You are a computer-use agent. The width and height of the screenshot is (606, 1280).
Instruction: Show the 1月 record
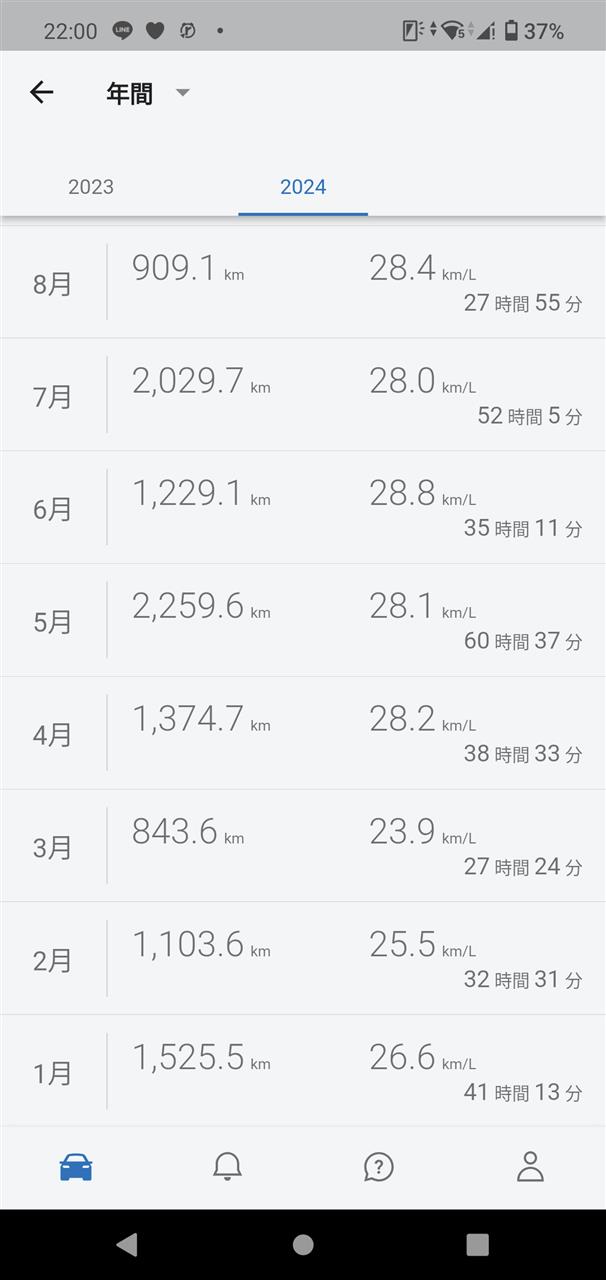(x=303, y=1071)
